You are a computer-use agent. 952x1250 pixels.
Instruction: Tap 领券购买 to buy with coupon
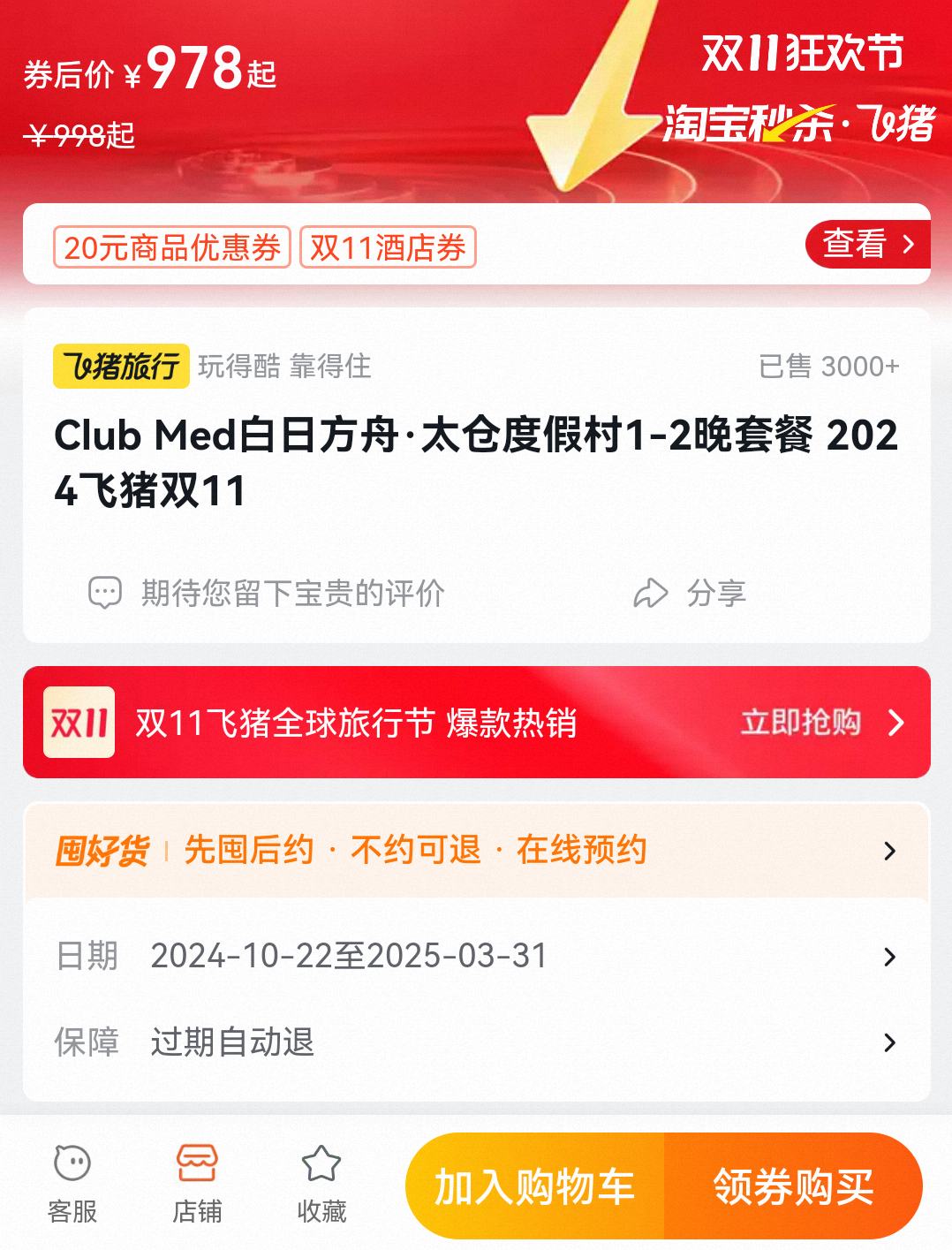793,1186
